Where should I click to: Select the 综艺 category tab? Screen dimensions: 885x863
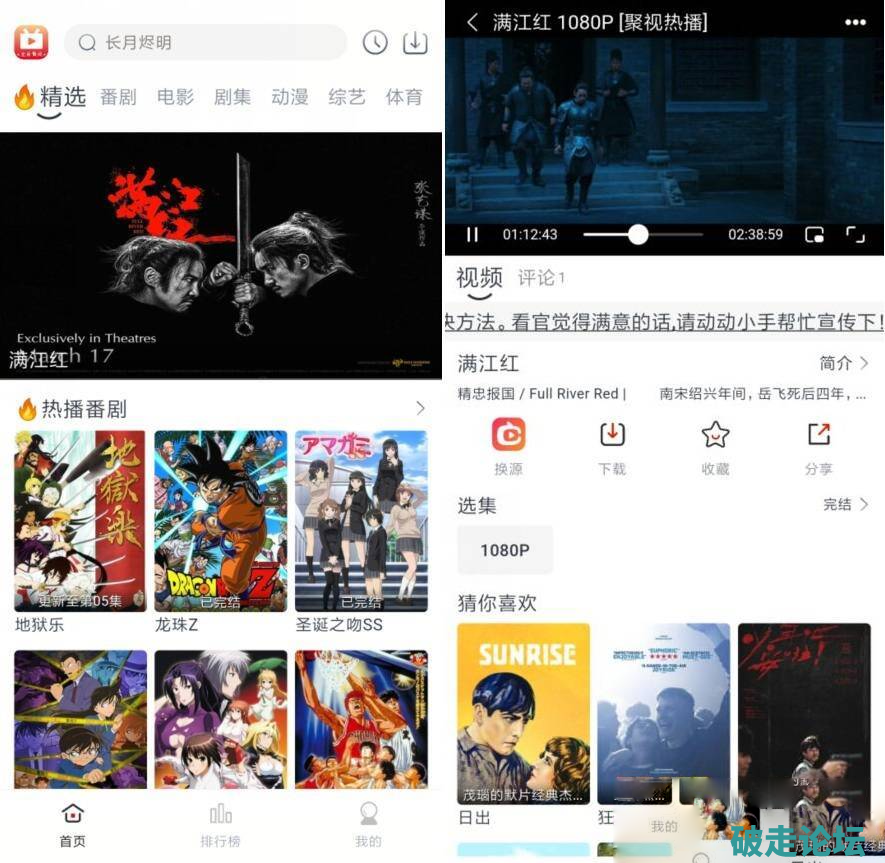pyautogui.click(x=347, y=97)
